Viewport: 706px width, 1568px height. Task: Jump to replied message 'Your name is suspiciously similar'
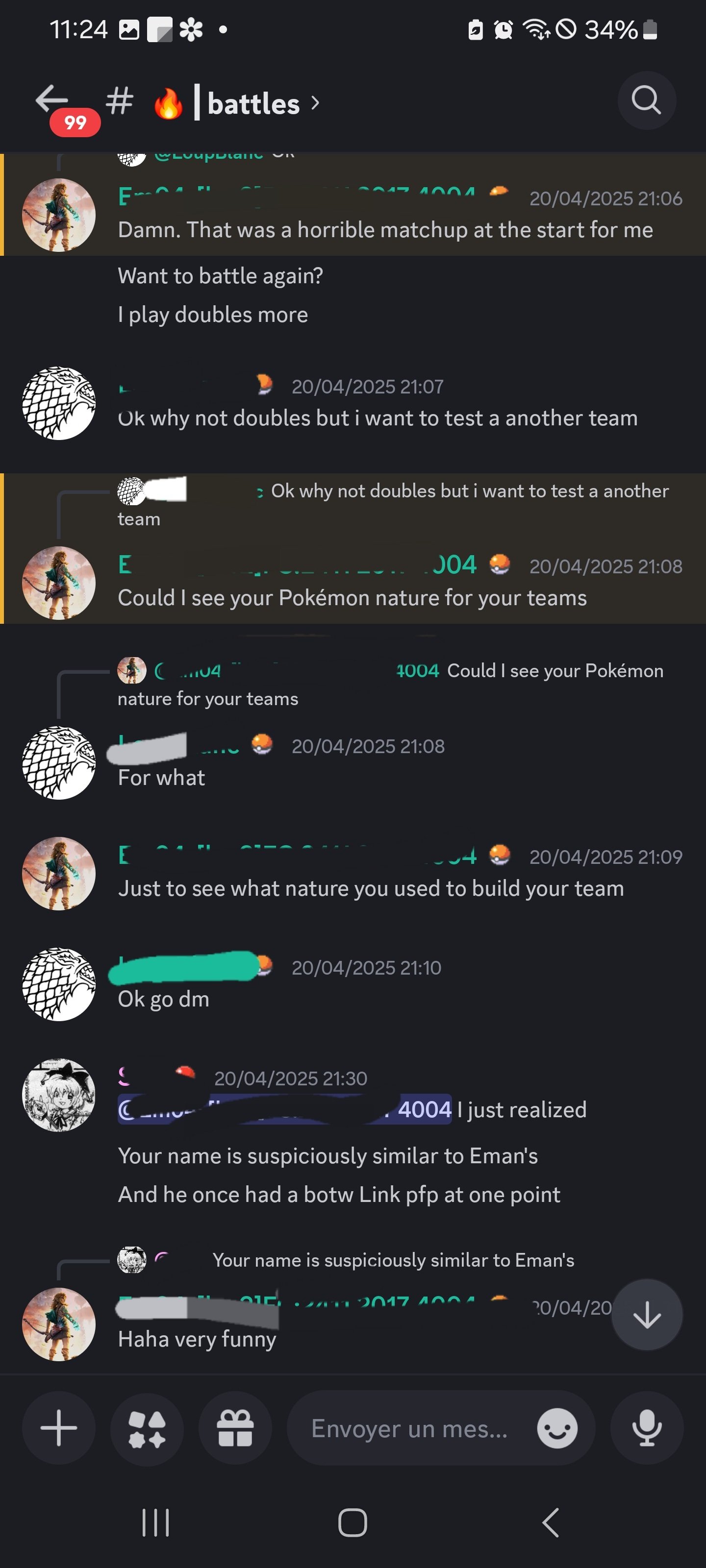[393, 1259]
